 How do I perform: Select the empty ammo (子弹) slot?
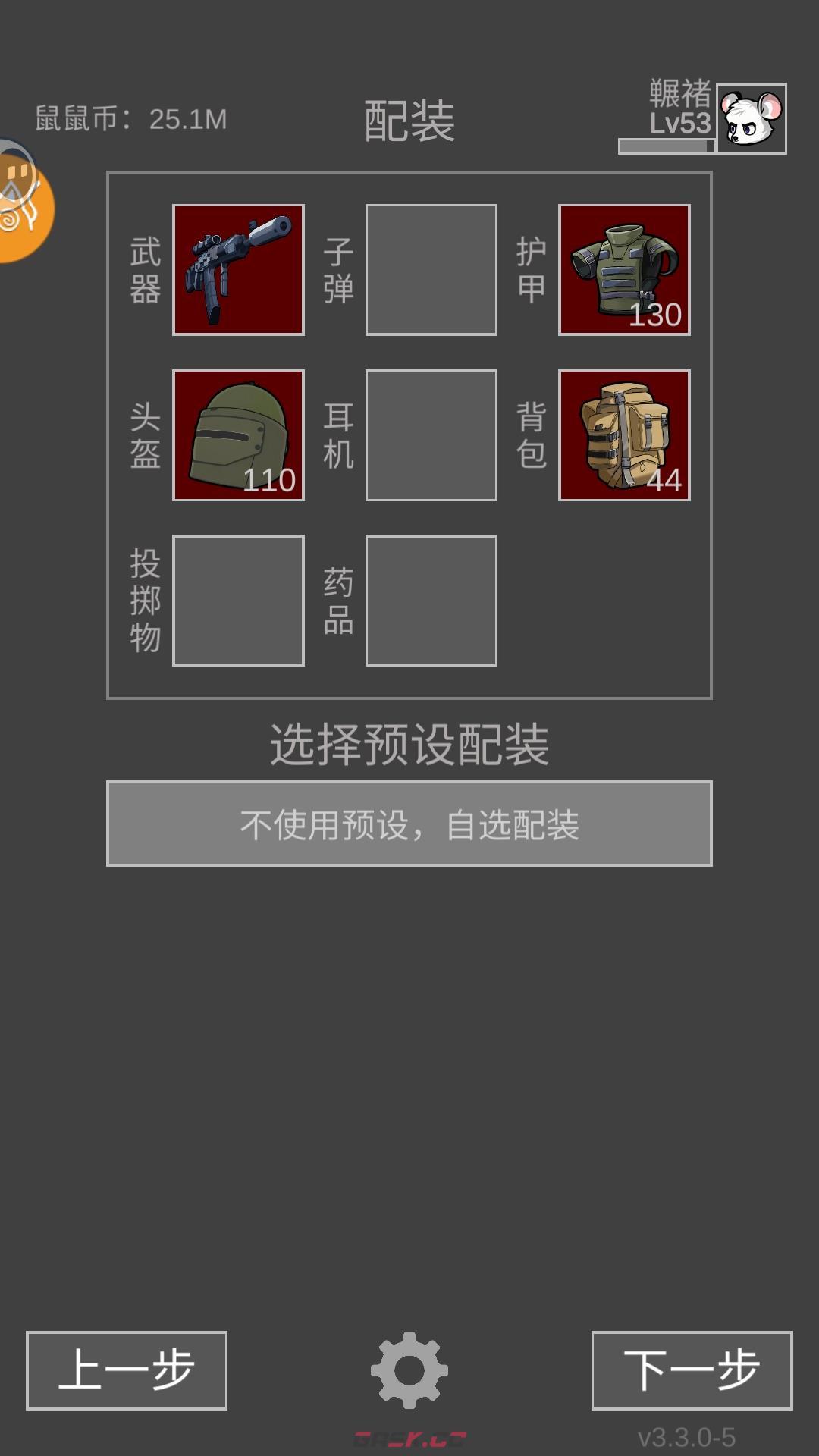tap(431, 269)
